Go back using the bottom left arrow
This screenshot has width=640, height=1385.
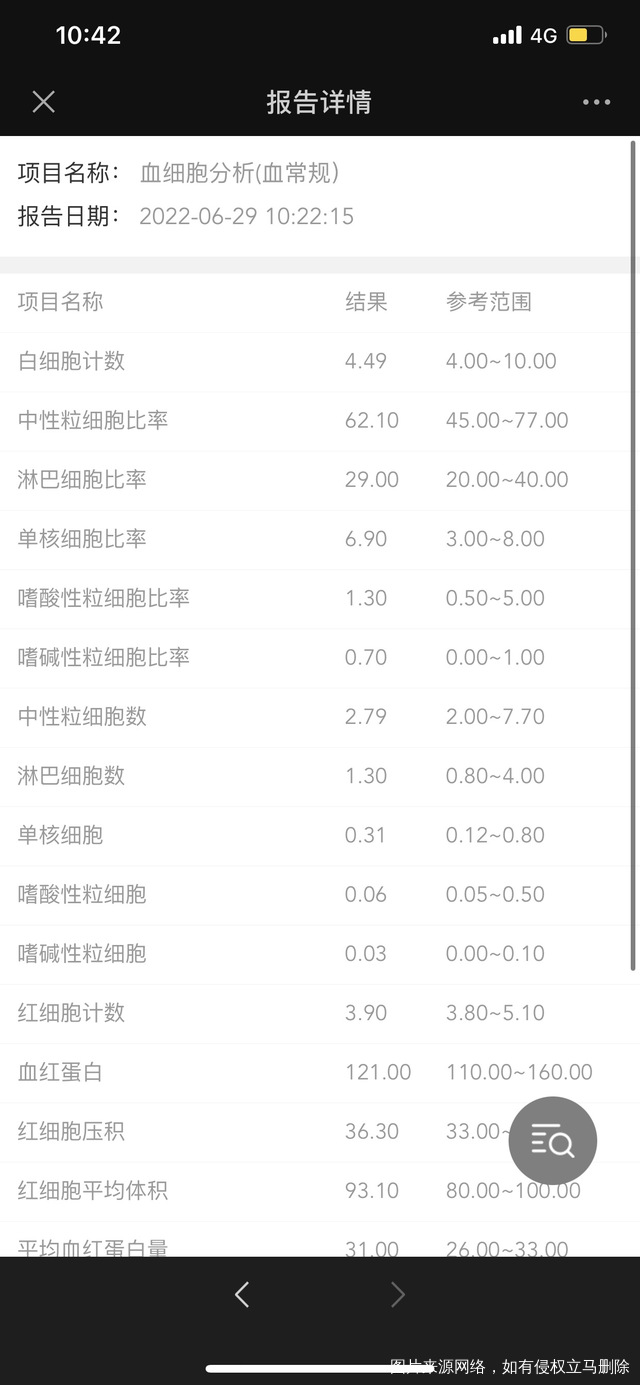point(242,1295)
